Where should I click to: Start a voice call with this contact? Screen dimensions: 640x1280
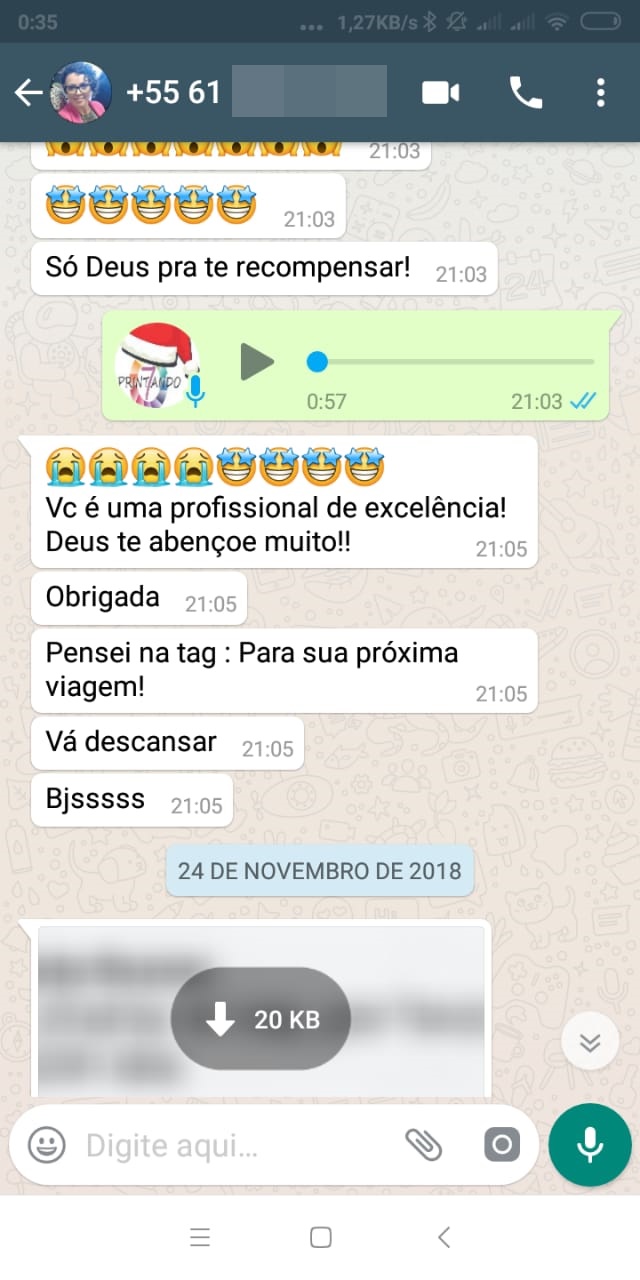526,93
